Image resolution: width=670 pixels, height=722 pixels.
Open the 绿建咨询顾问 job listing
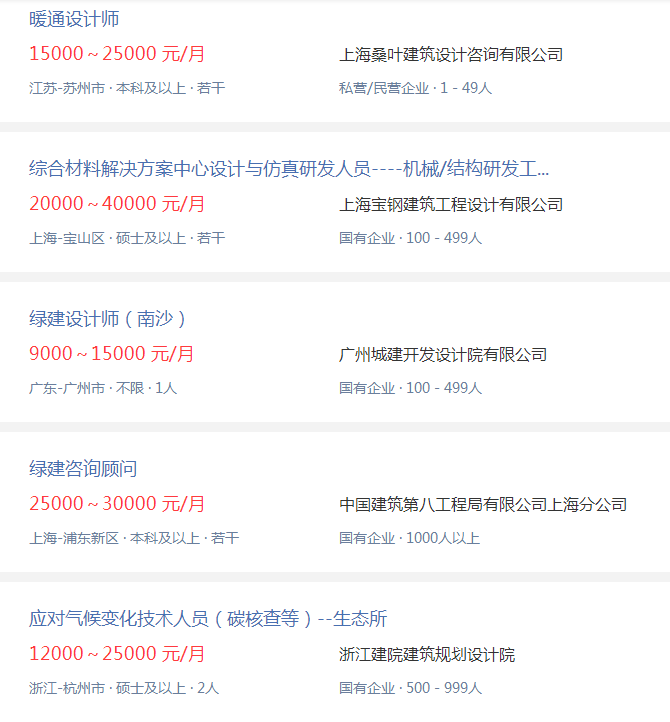point(83,469)
